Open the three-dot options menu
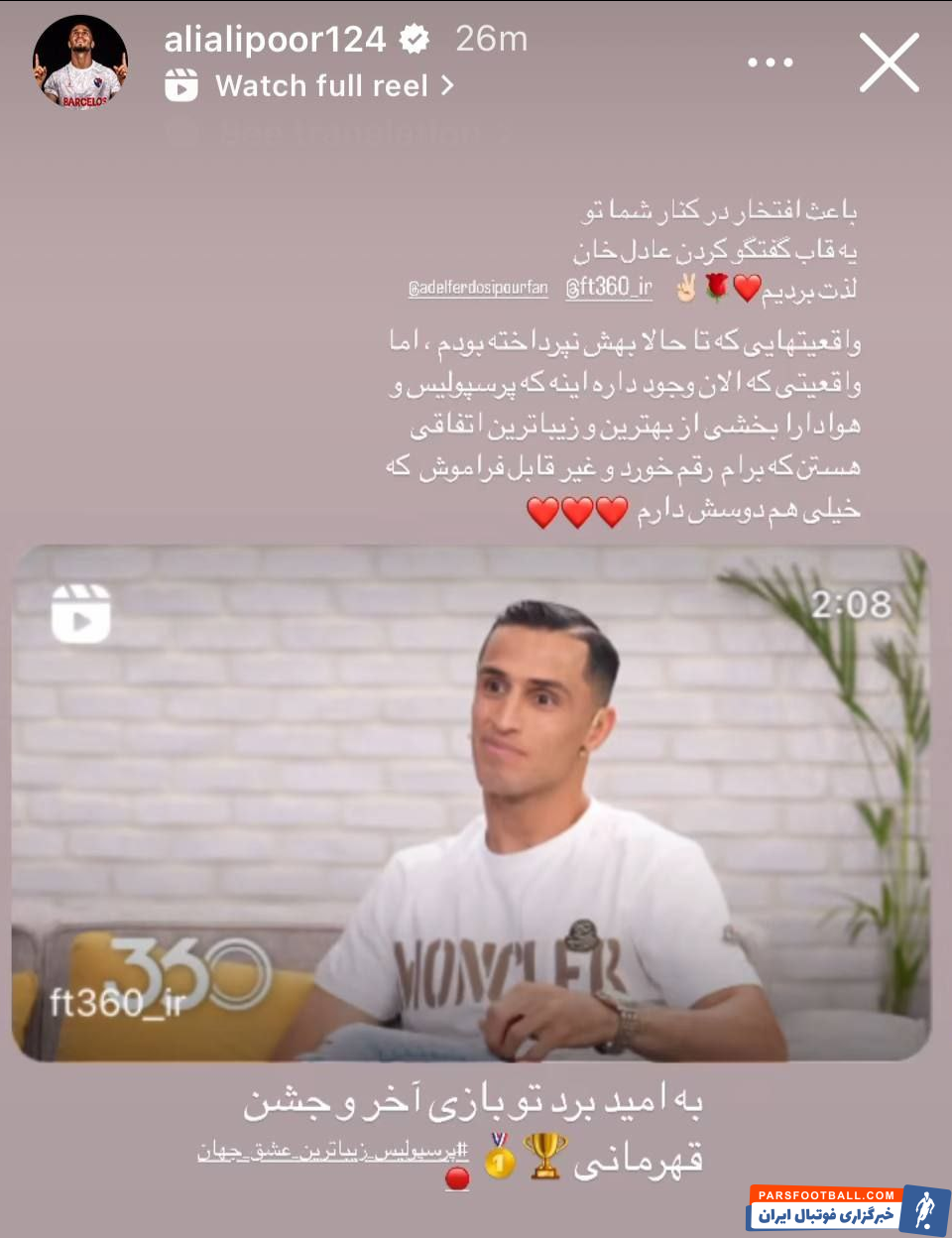The height and width of the screenshot is (1238, 952). click(770, 62)
